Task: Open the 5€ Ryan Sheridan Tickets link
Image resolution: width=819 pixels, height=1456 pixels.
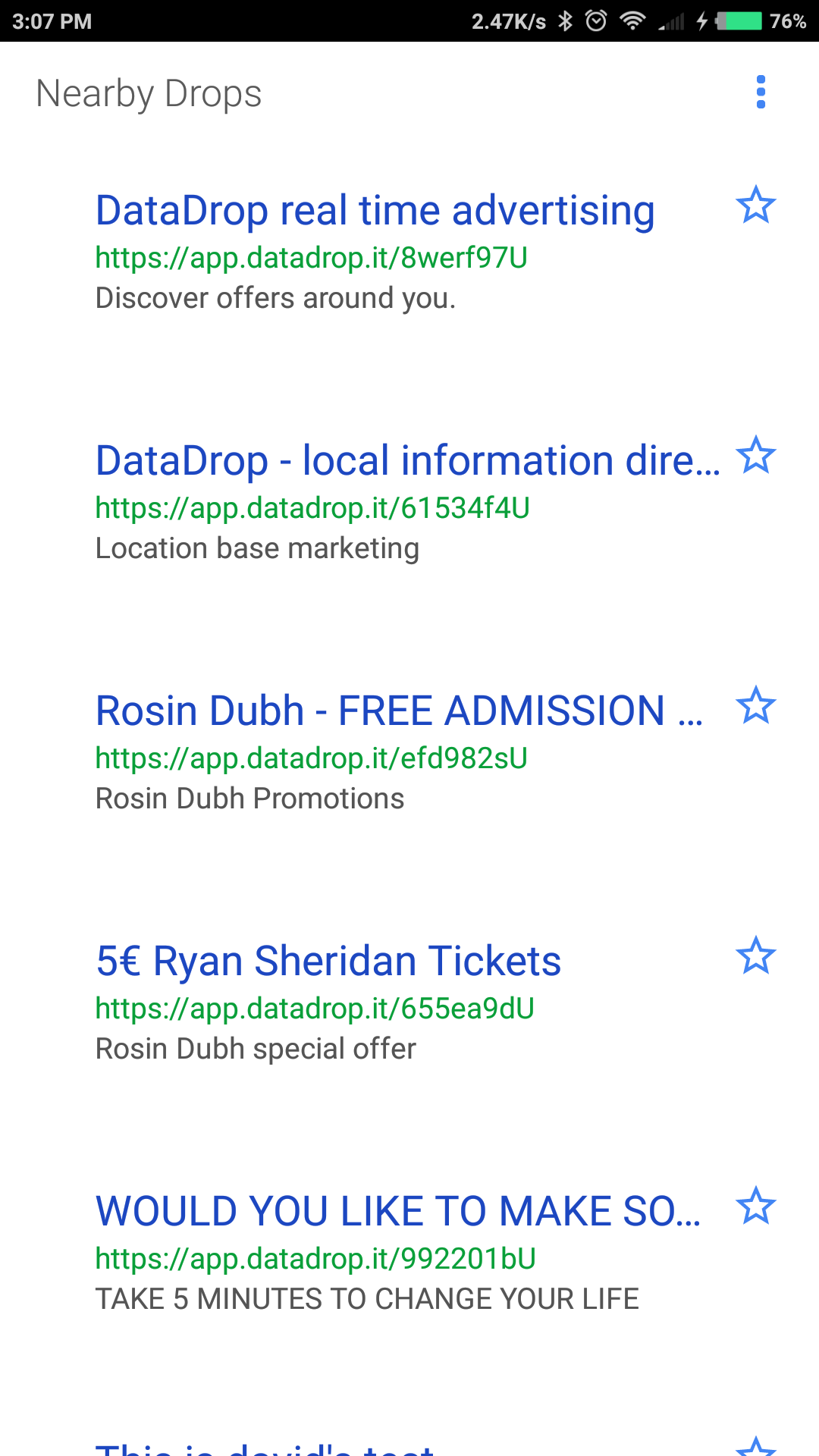Action: (x=328, y=960)
